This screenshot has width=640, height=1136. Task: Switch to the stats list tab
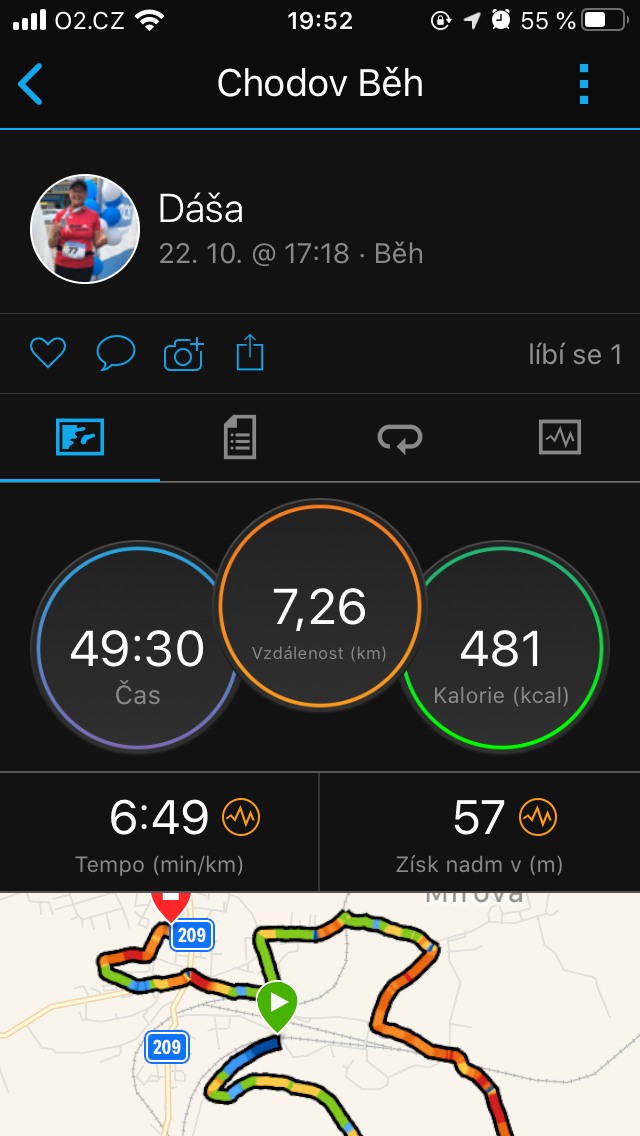pos(240,438)
